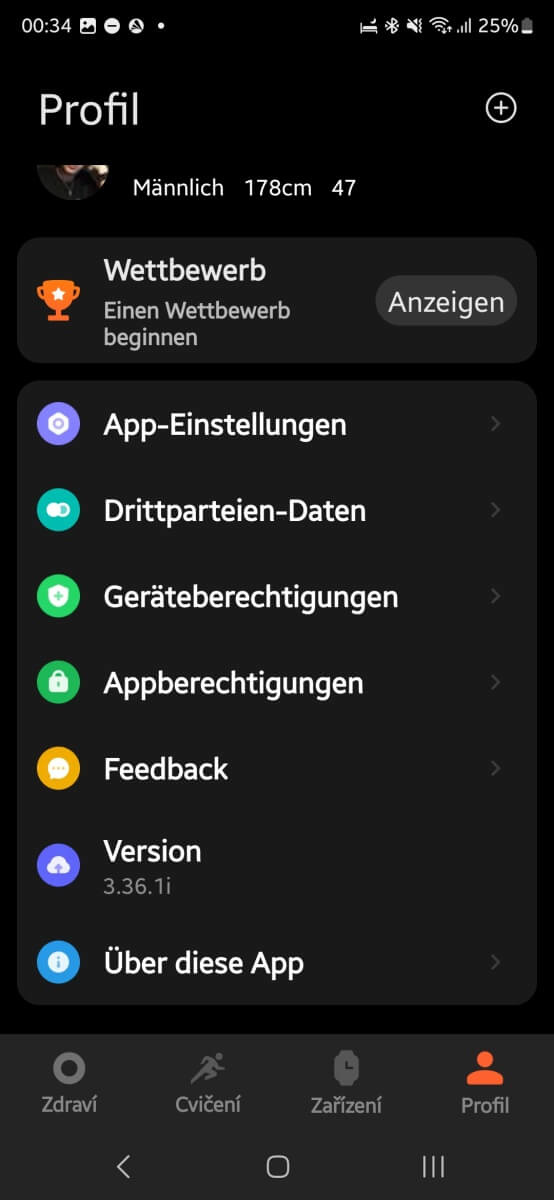Tap the Anzeigen button for Wettbewerb
The height and width of the screenshot is (1200, 554).
coord(446,302)
